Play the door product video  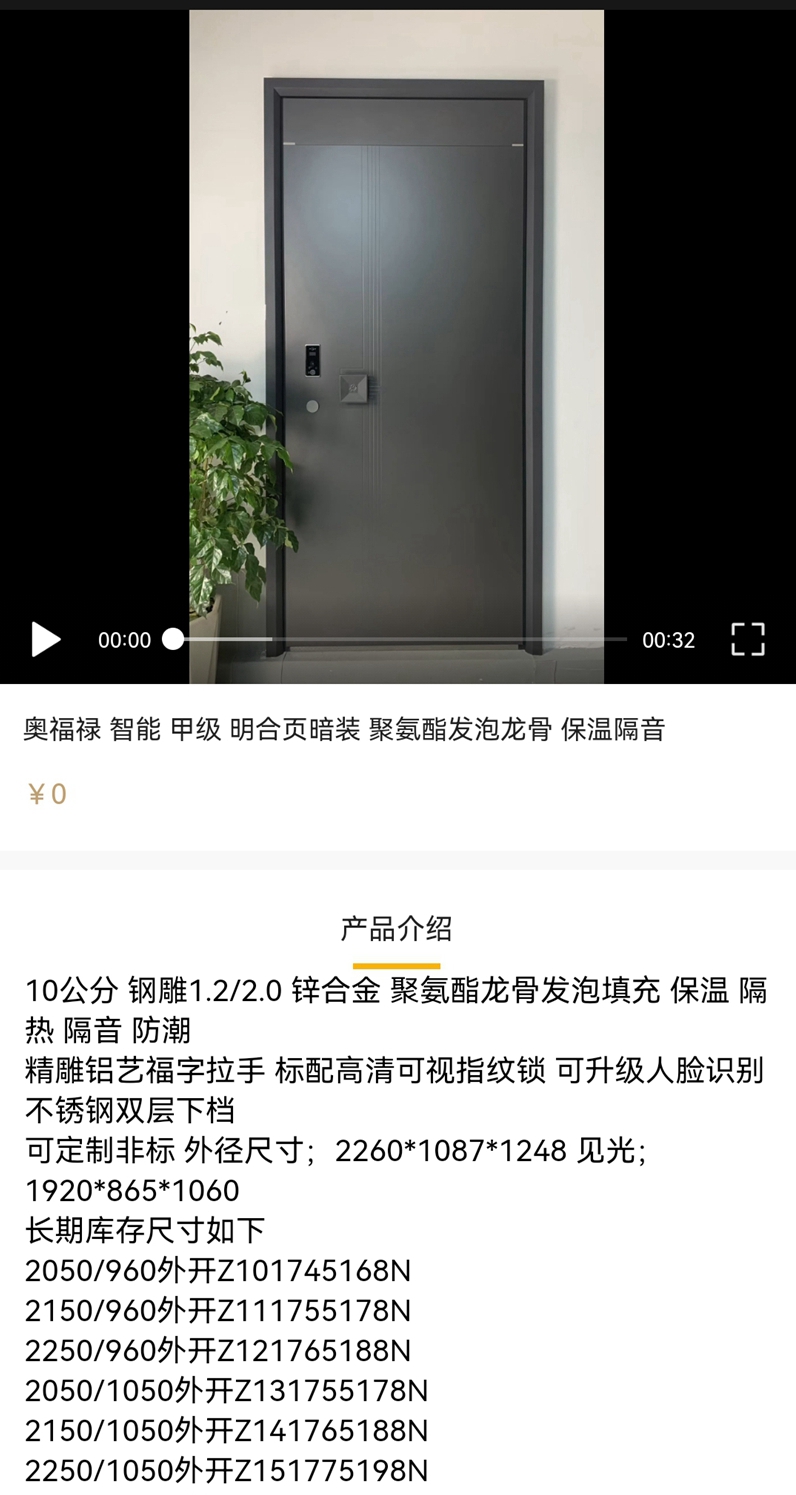45,639
